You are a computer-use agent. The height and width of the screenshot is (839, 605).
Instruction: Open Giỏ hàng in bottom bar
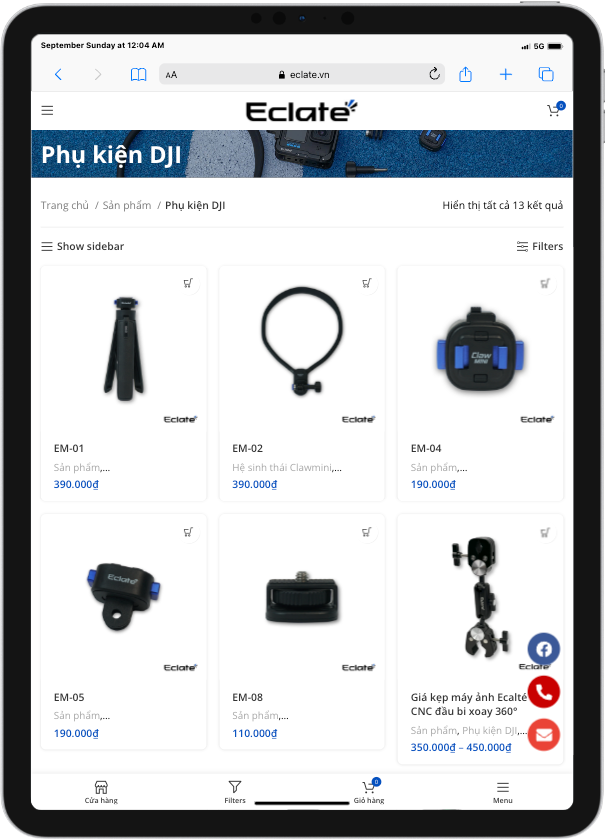[x=368, y=792]
